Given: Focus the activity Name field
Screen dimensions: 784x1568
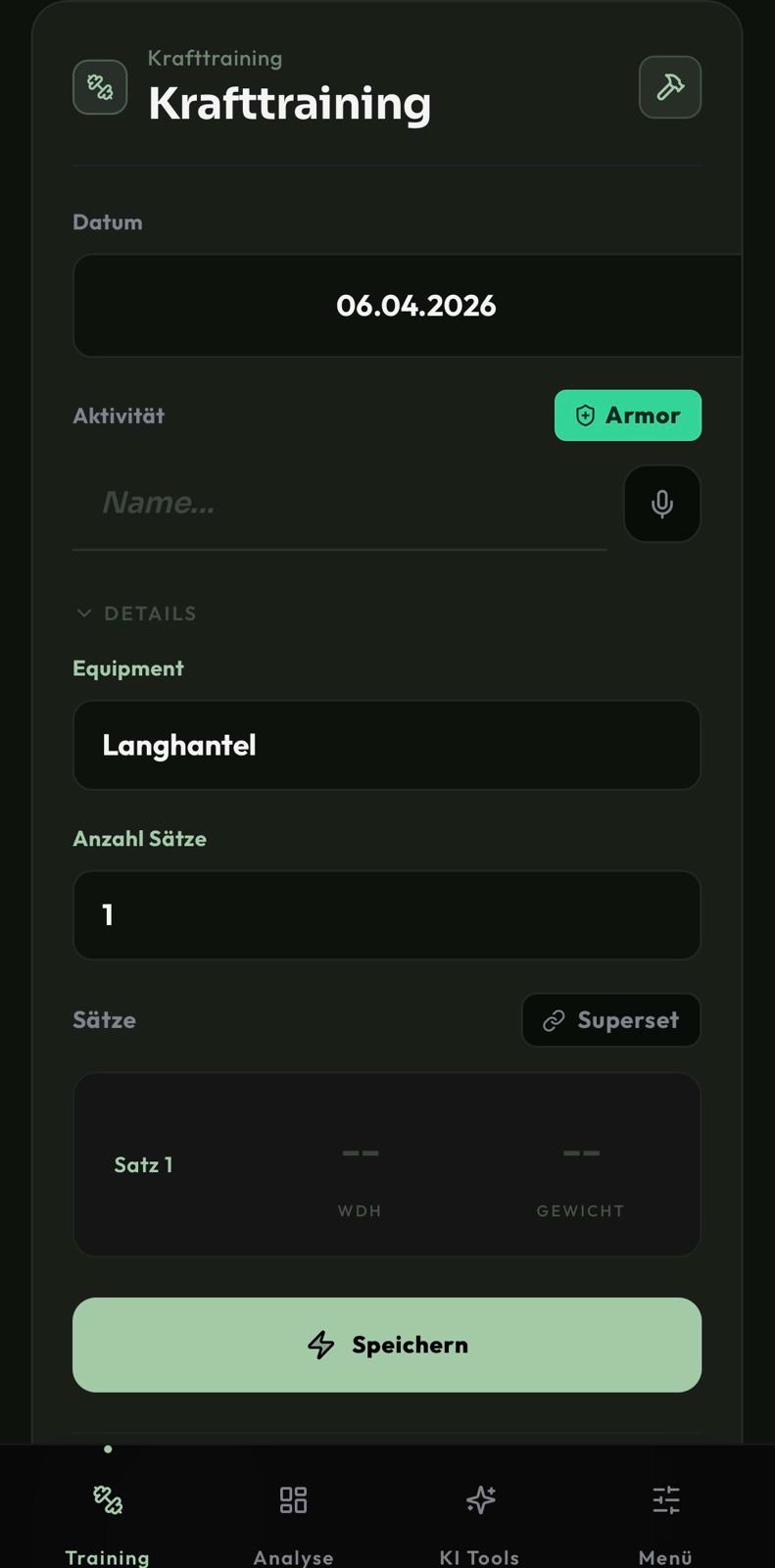Looking at the screenshot, I should (x=340, y=503).
